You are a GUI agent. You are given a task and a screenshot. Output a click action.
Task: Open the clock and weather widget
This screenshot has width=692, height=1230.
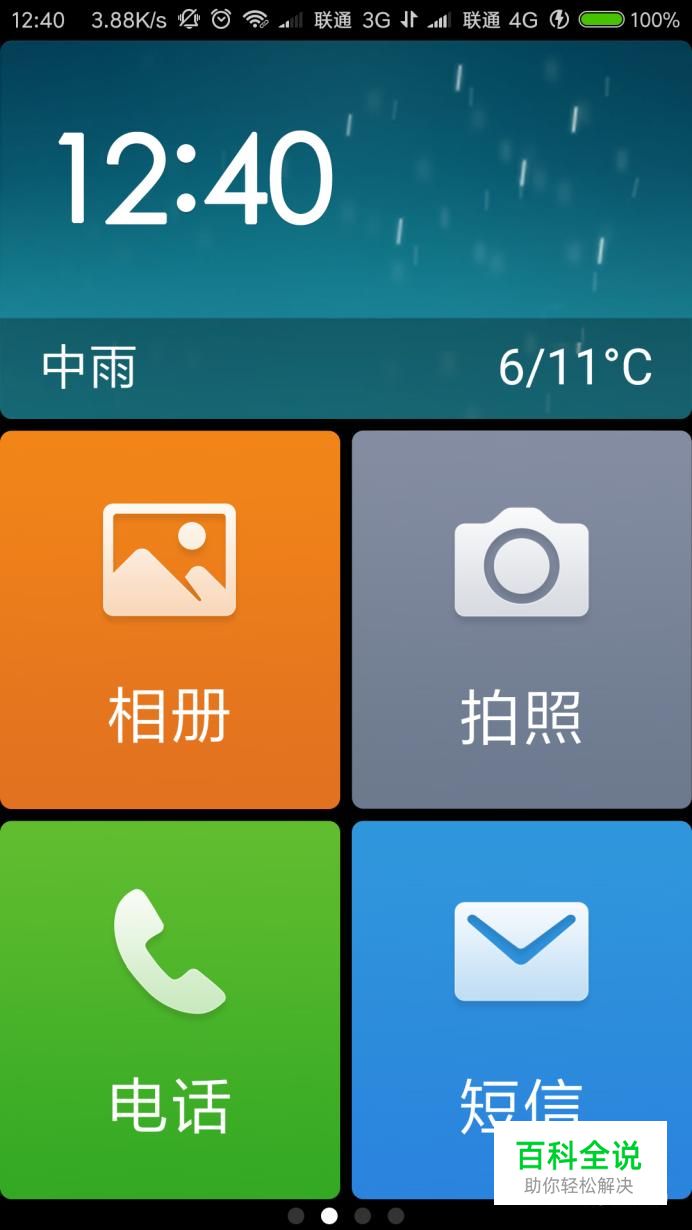345,230
